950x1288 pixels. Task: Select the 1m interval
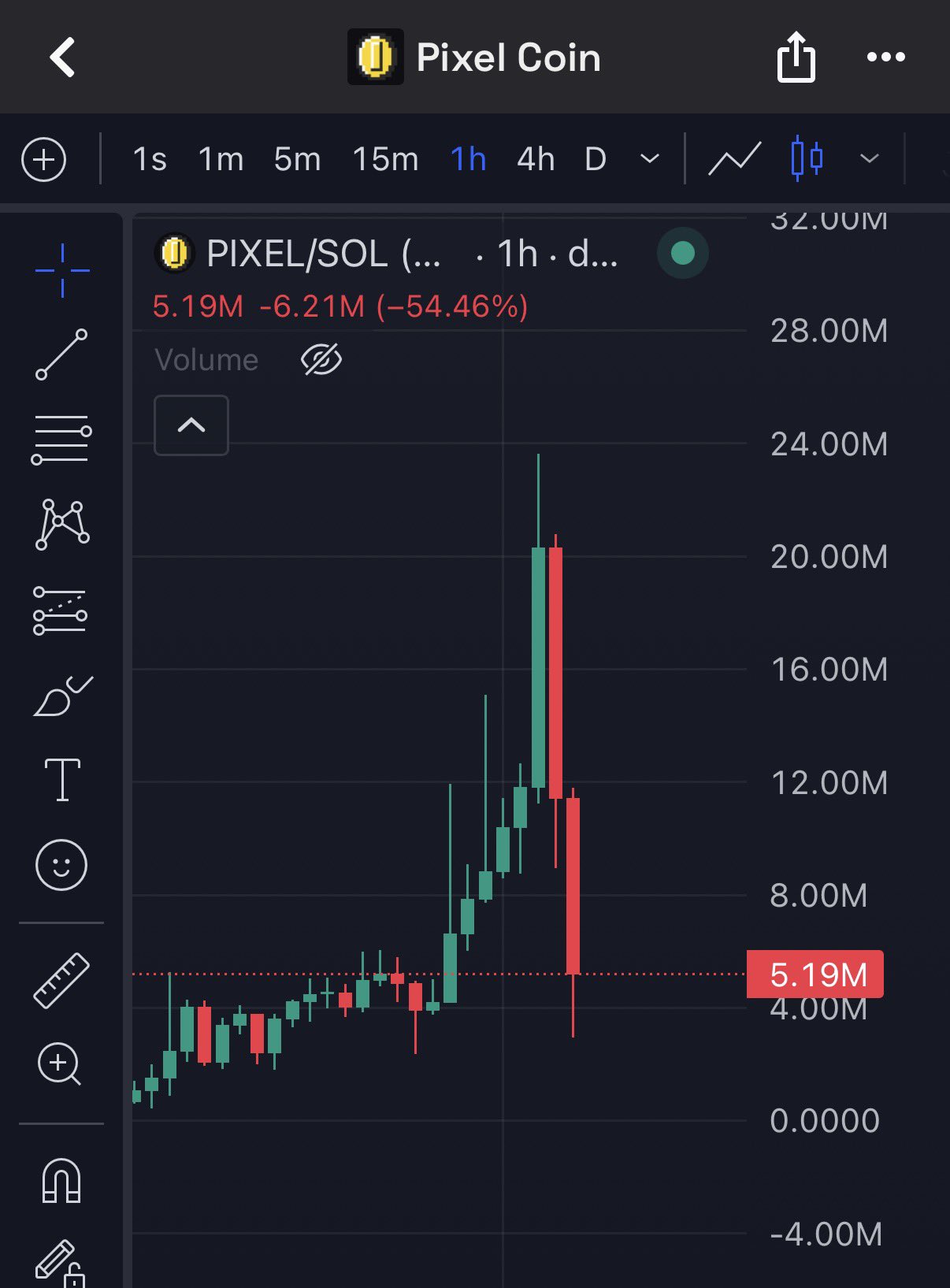[x=221, y=159]
